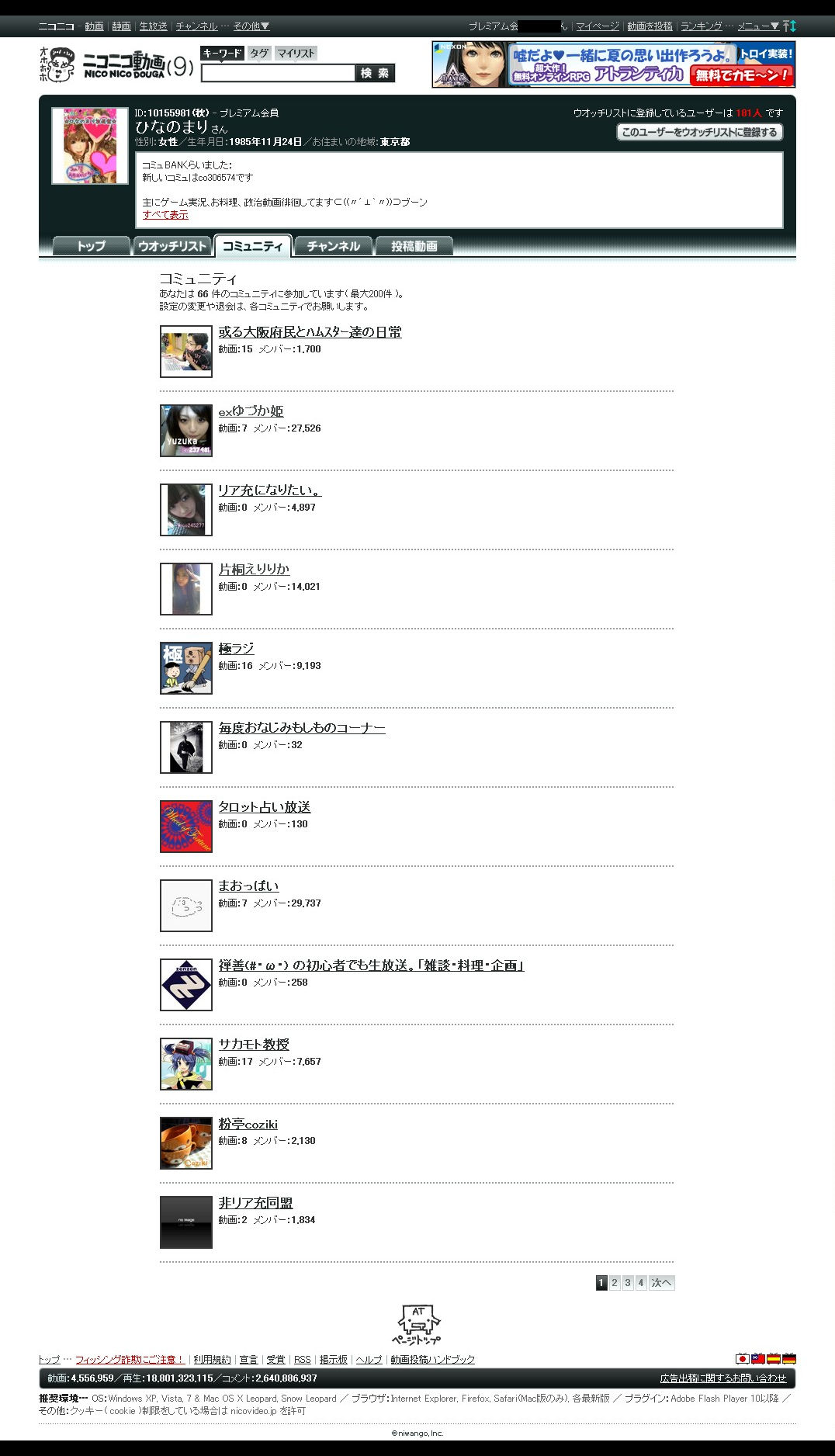
Task: Open the 極ラジ community thumbnail
Action: coord(186,668)
